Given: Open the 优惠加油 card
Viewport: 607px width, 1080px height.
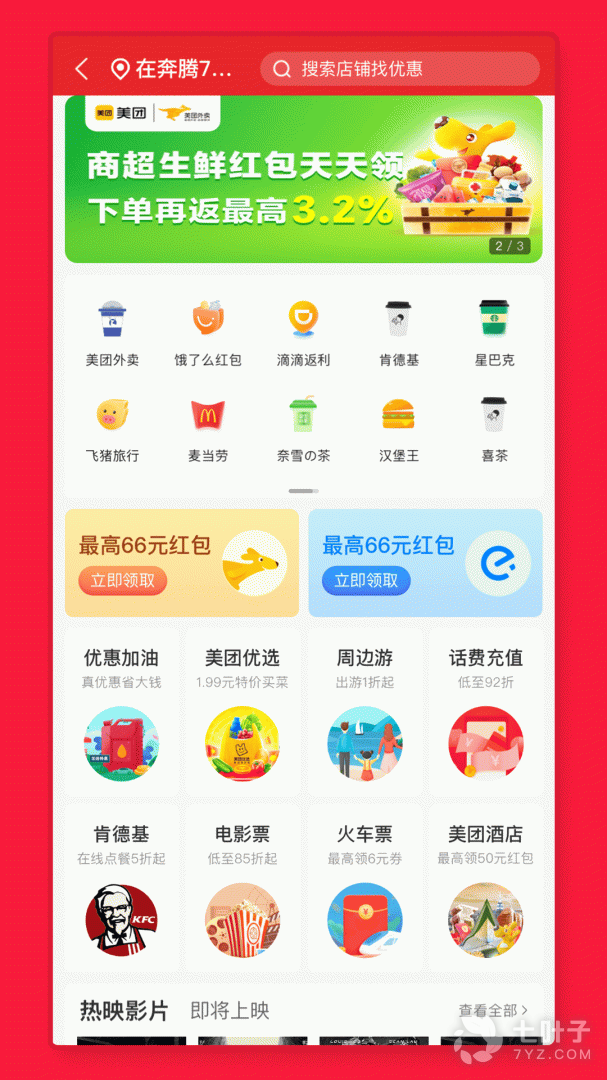Looking at the screenshot, I should [121, 710].
